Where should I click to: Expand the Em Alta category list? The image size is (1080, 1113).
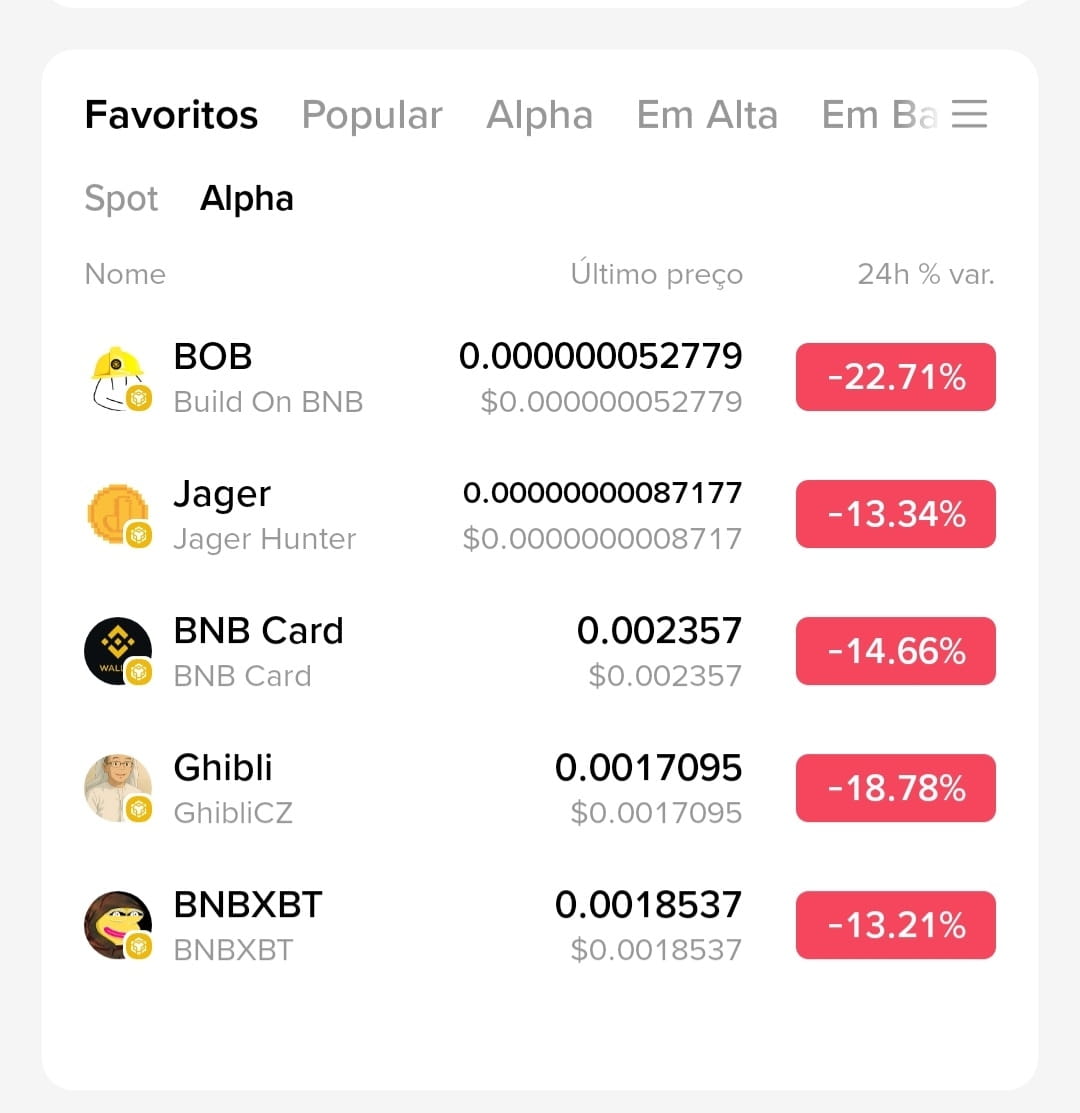pyautogui.click(x=707, y=114)
